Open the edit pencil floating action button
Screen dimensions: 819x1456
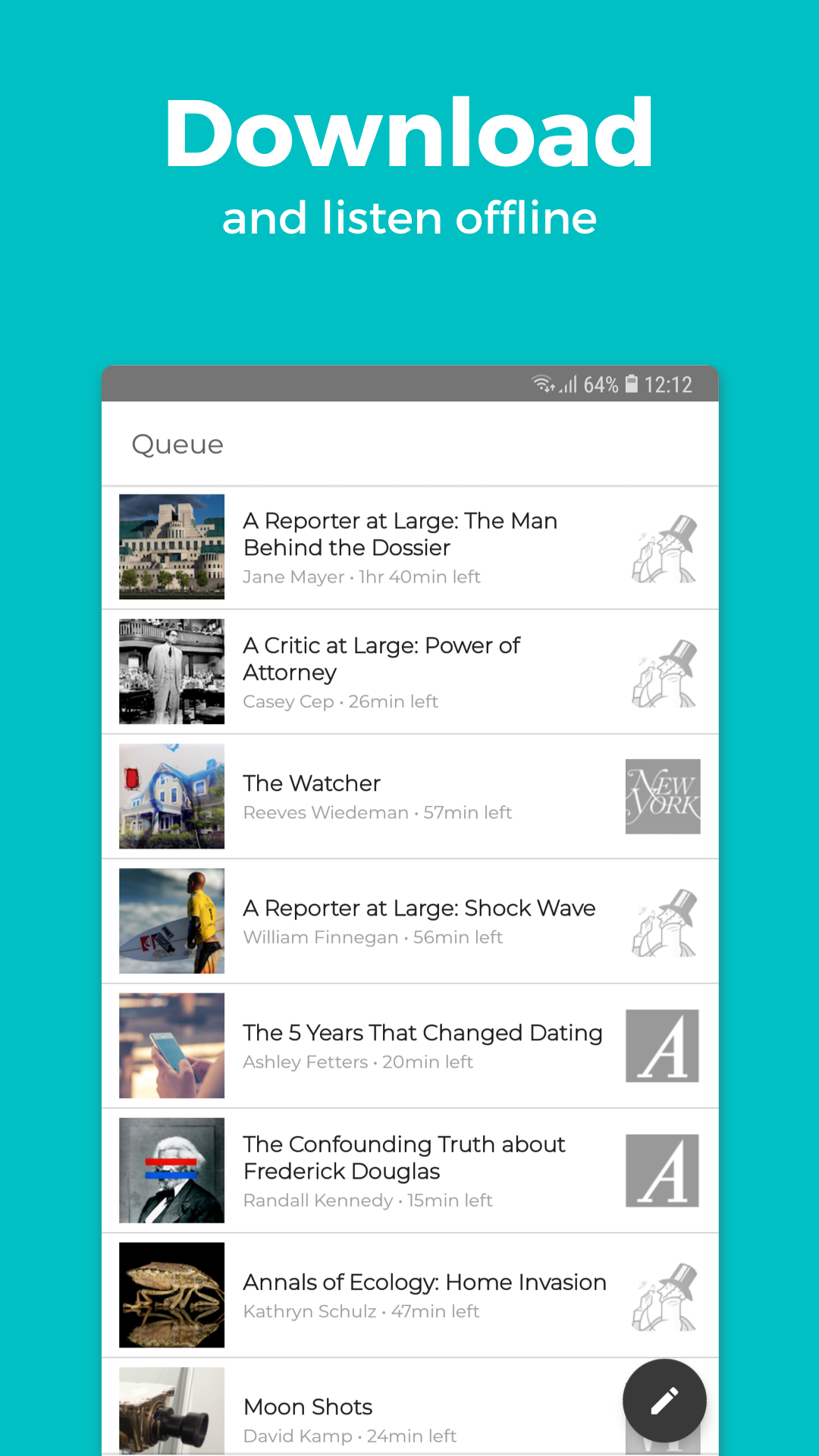(664, 1401)
